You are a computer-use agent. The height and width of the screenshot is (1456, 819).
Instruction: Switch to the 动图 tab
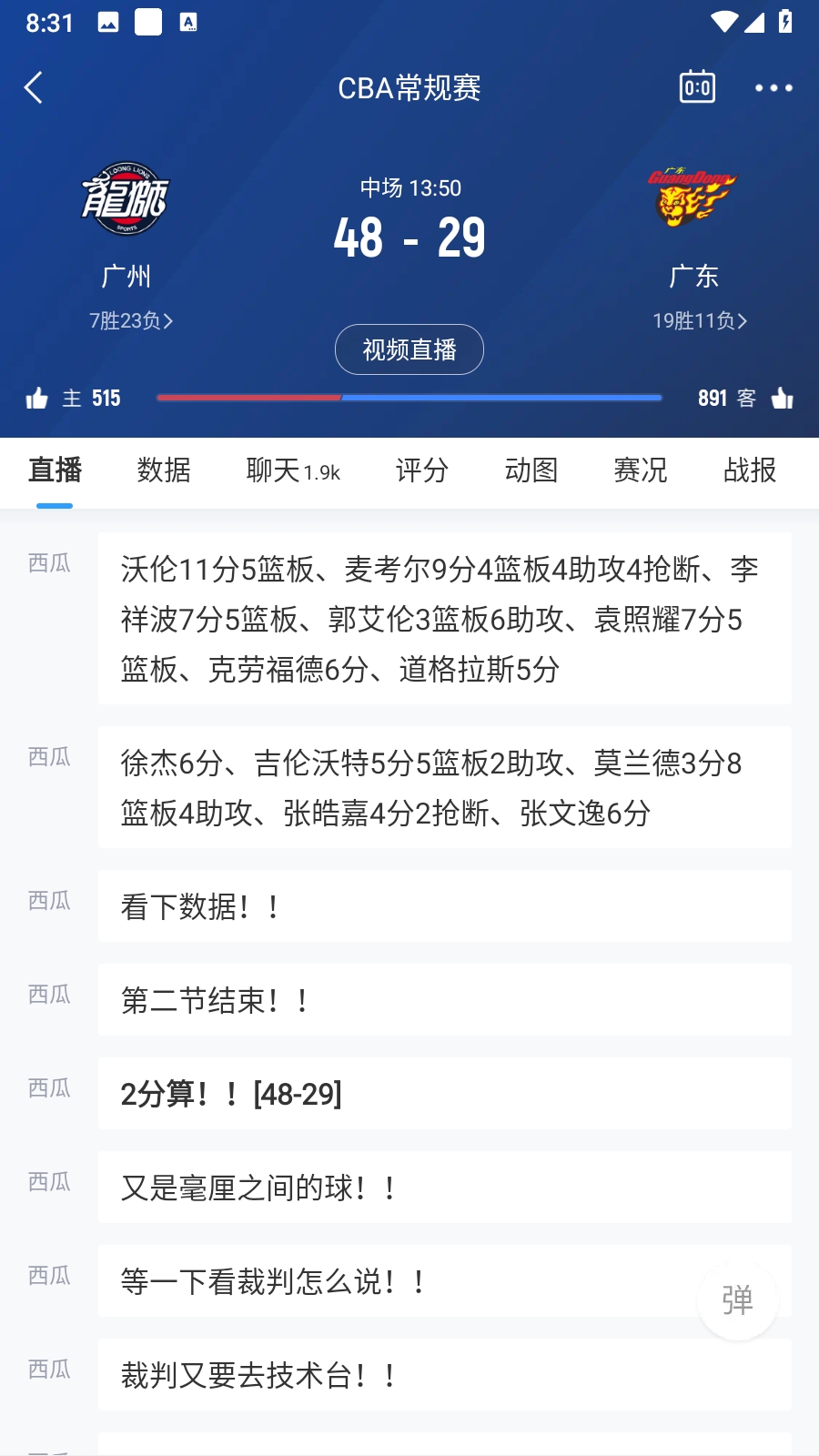click(x=531, y=470)
